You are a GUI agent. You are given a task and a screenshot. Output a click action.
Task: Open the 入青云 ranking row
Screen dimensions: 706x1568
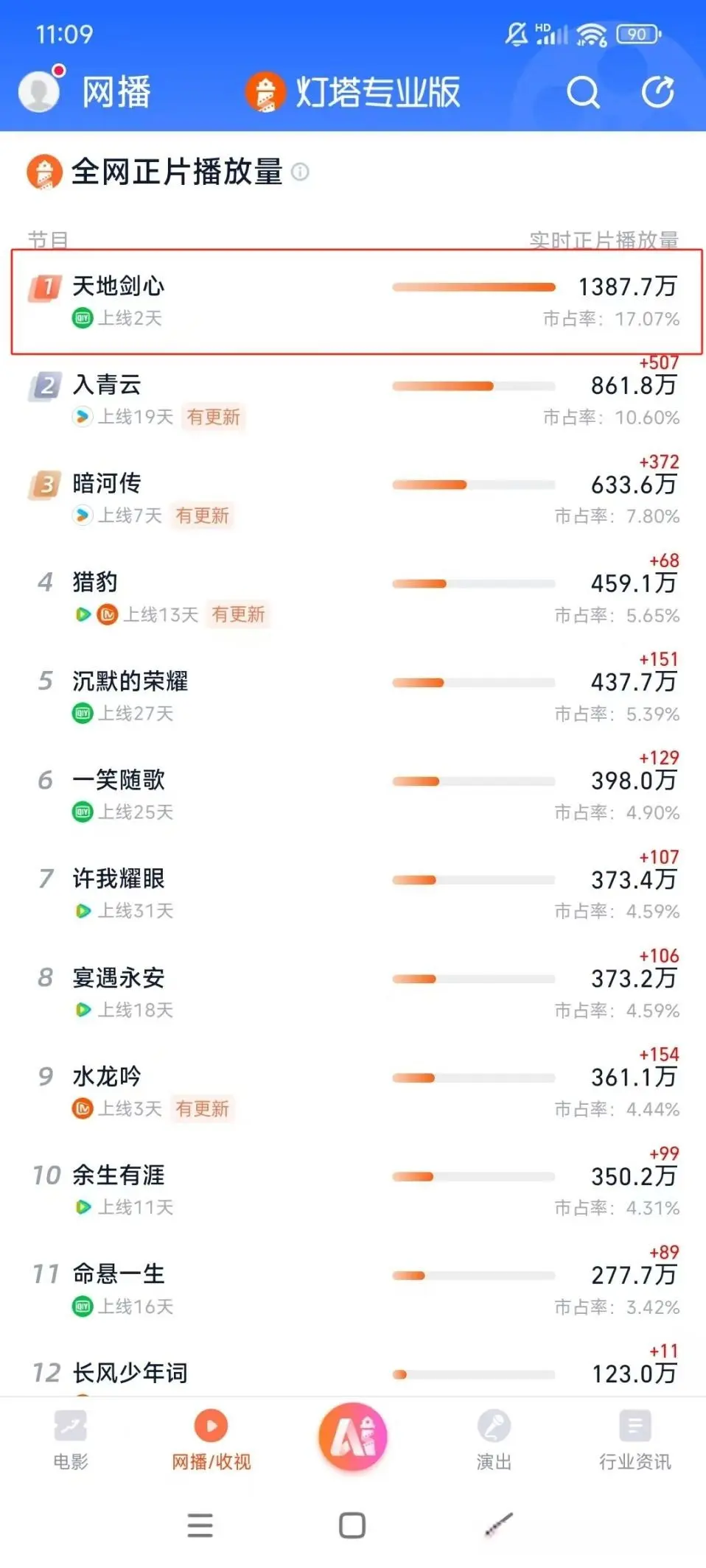tap(354, 400)
